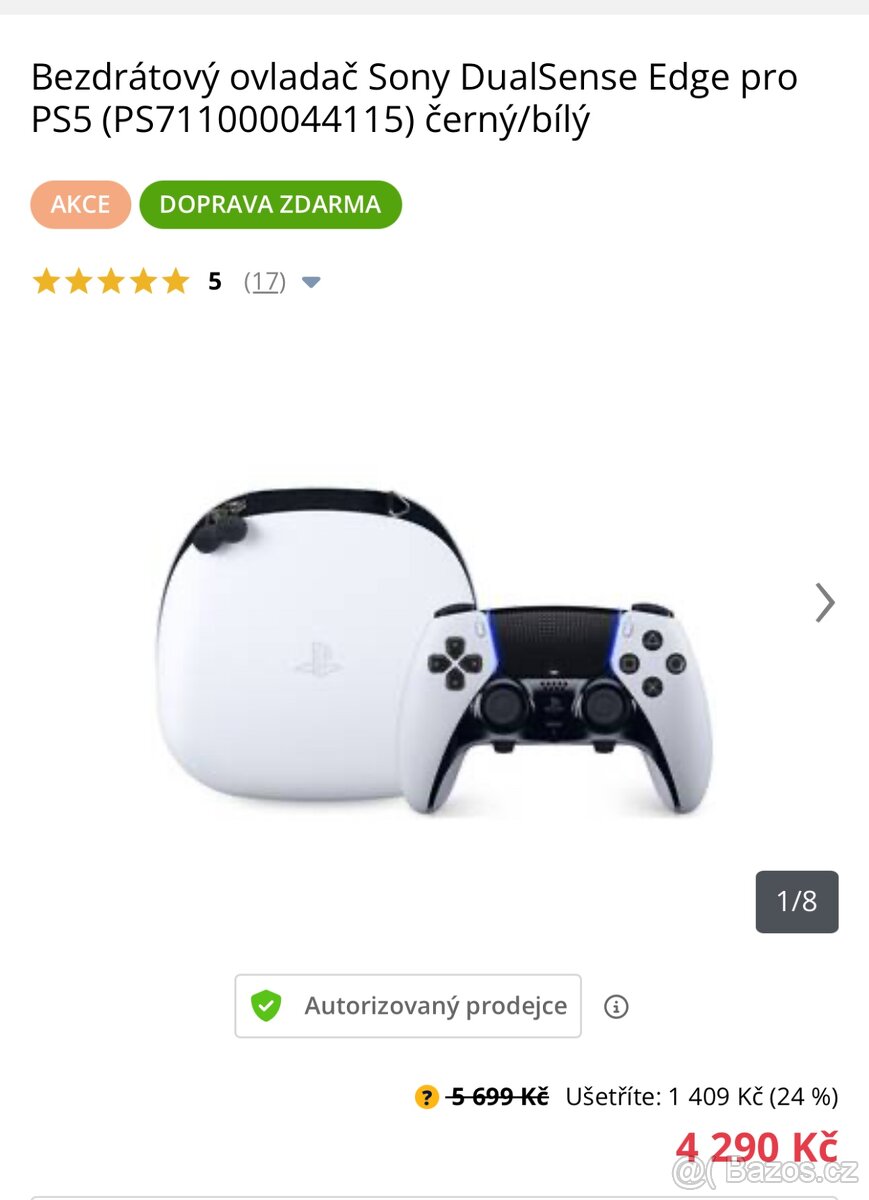Click the Autorizovaný prodejce button
Screen dimensions: 869x1200
[x=407, y=1005]
